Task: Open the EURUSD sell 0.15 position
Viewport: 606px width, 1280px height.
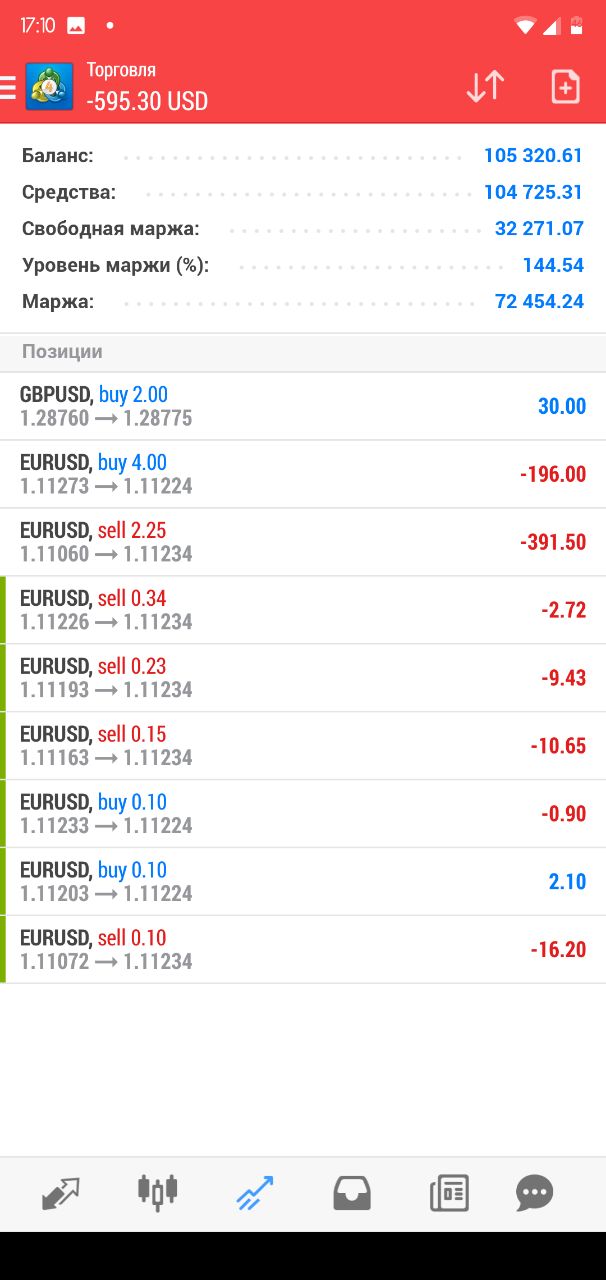Action: coord(303,746)
